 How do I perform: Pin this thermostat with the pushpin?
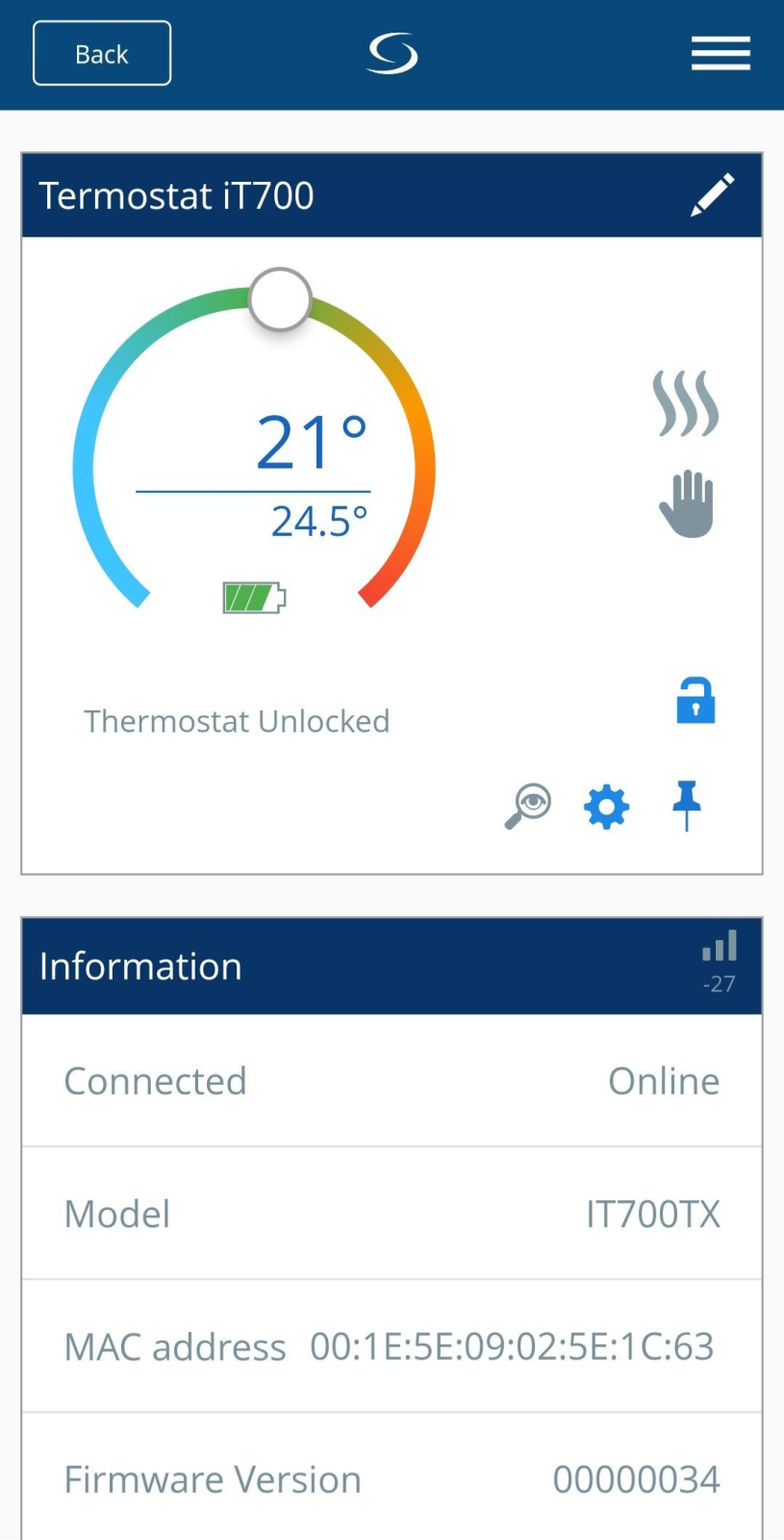pyautogui.click(x=687, y=805)
